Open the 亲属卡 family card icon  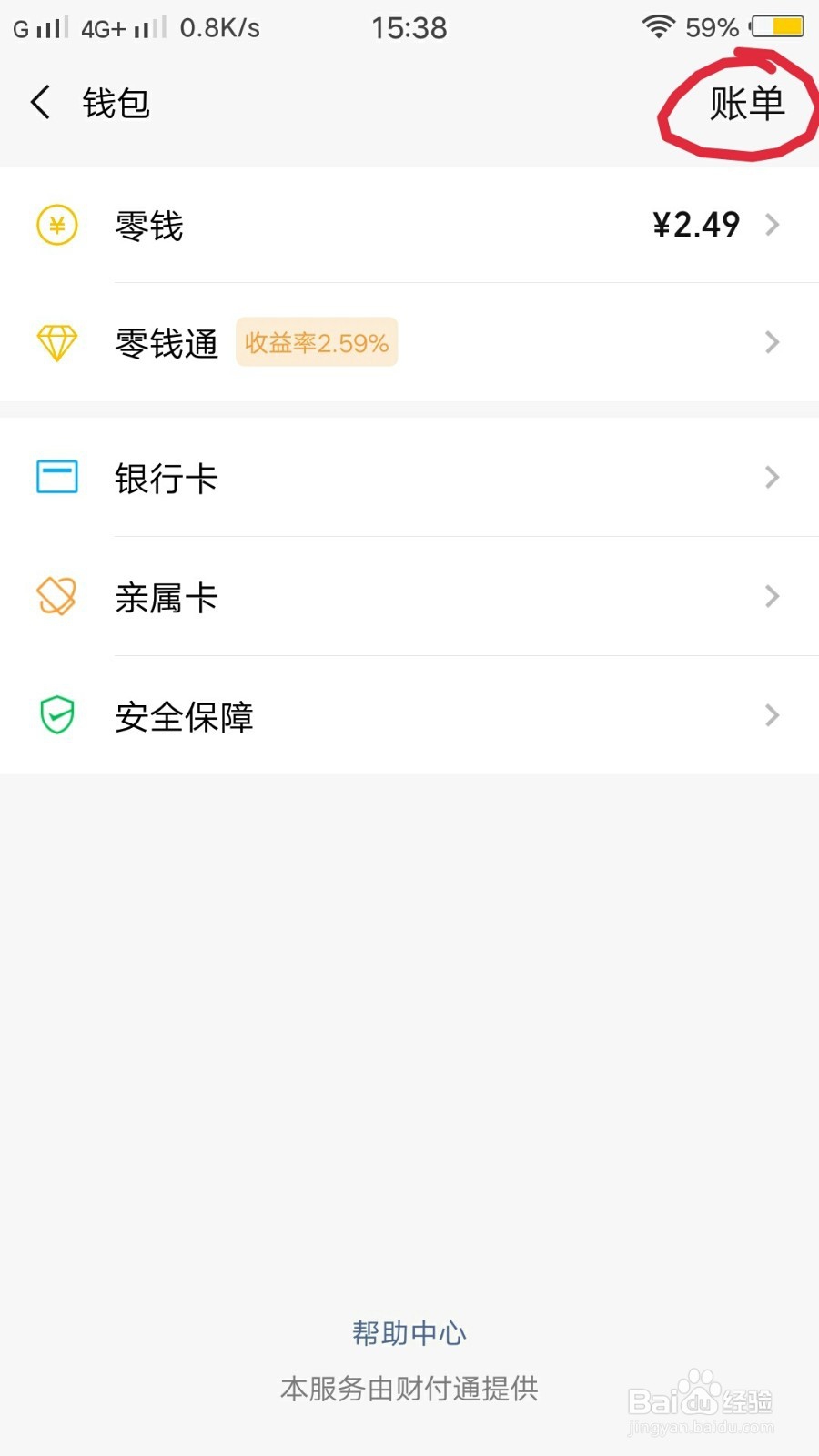(56, 596)
